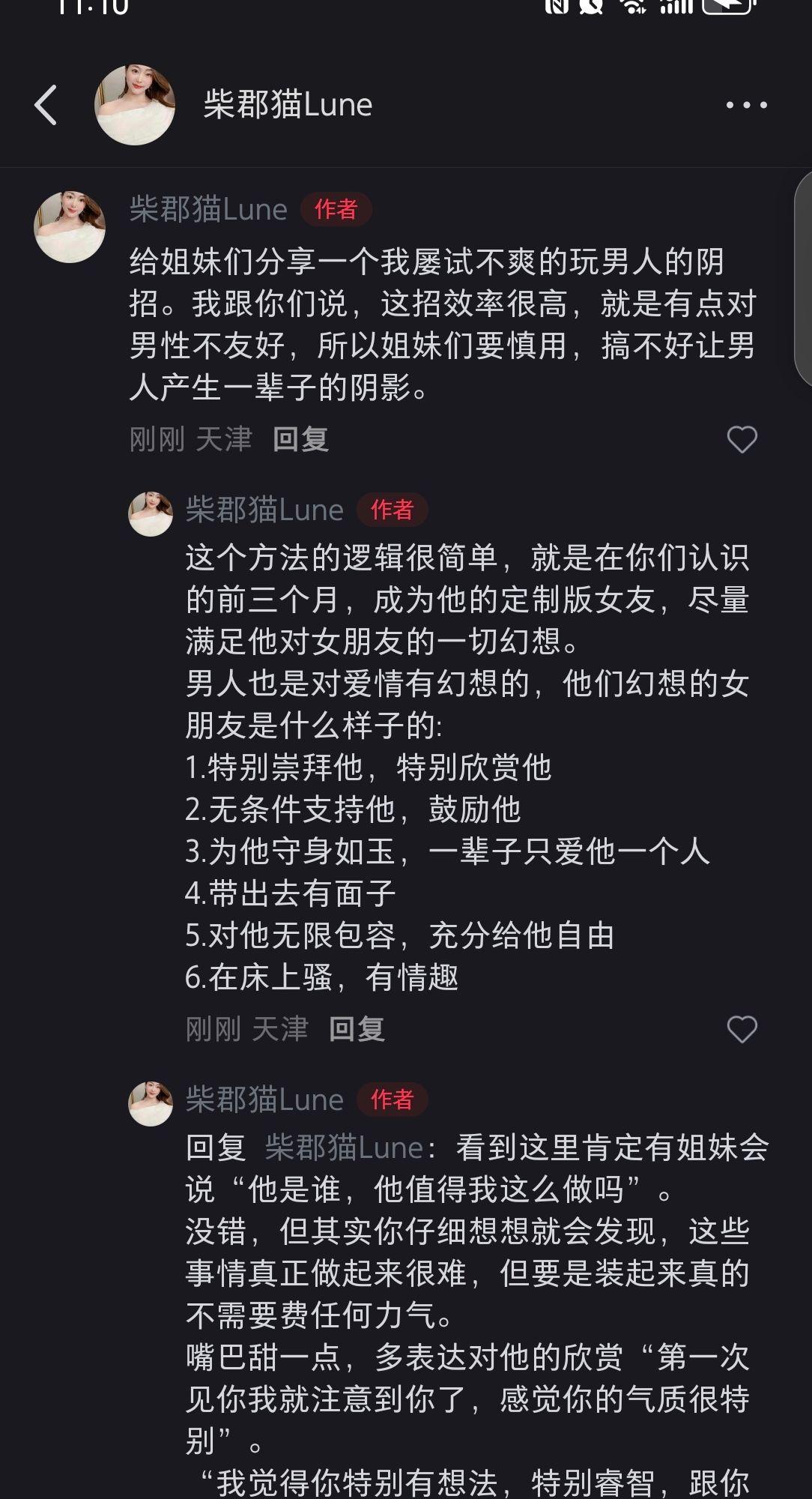Tap the back arrow to exit comments
Screen dimensions: 812x1499
coord(46,105)
